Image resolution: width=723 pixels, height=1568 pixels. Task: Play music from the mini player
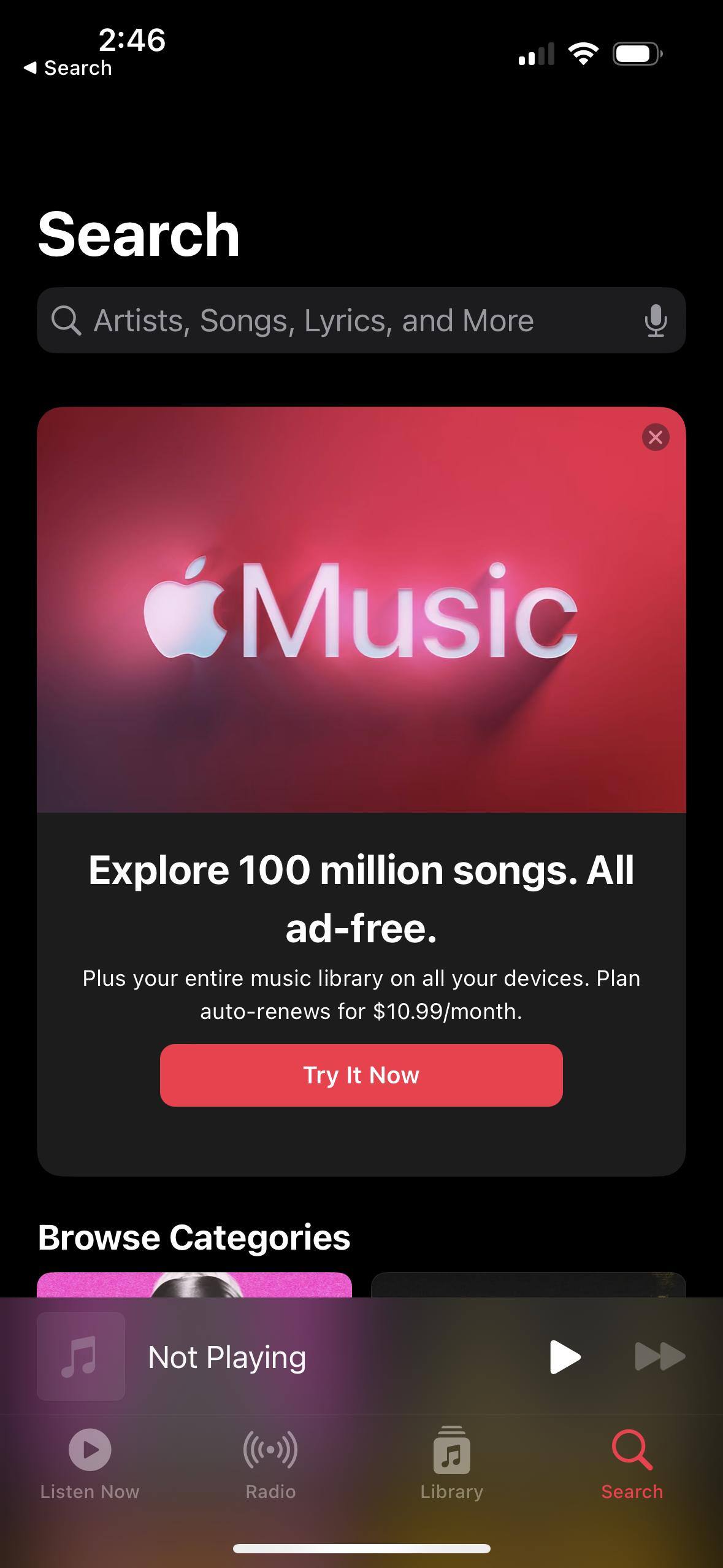tap(565, 1357)
